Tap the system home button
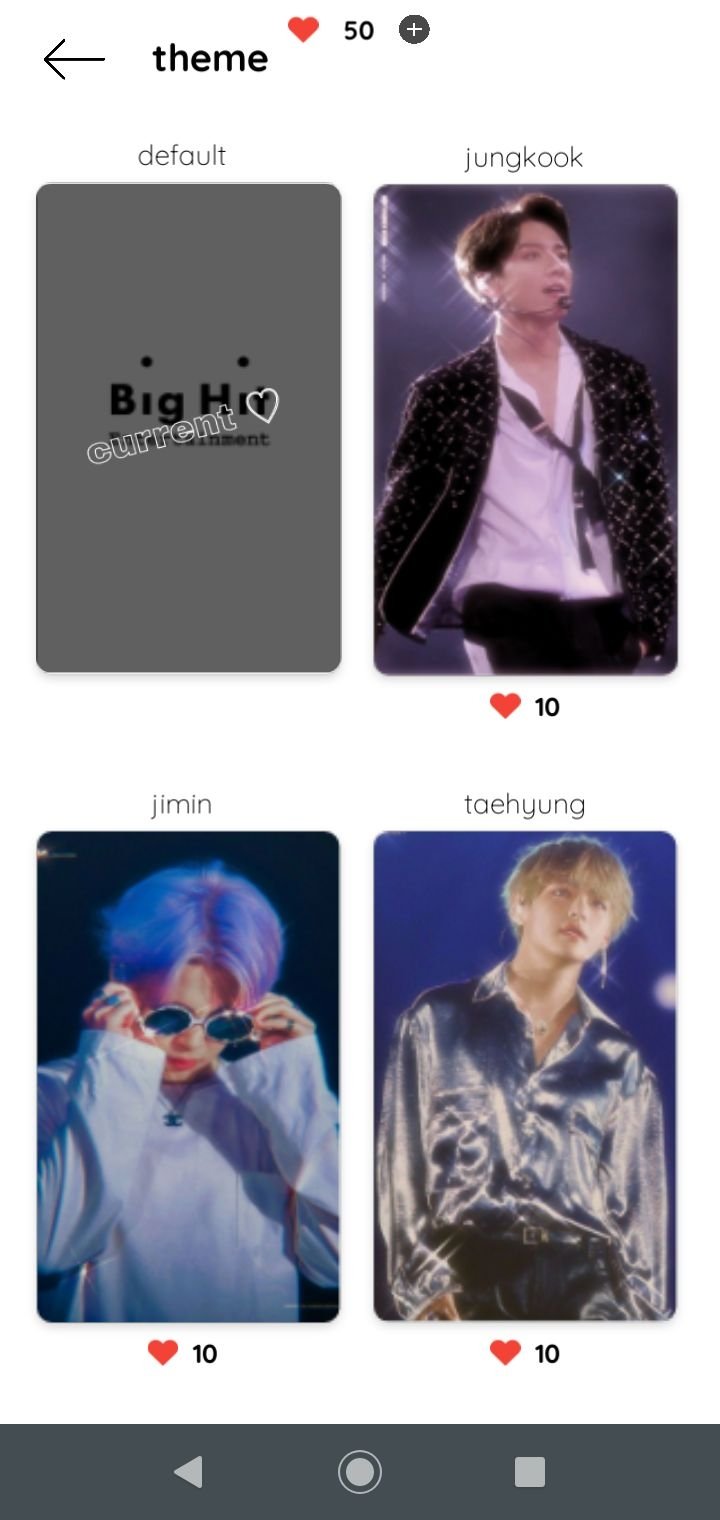The image size is (720, 1520). pyautogui.click(x=360, y=1472)
